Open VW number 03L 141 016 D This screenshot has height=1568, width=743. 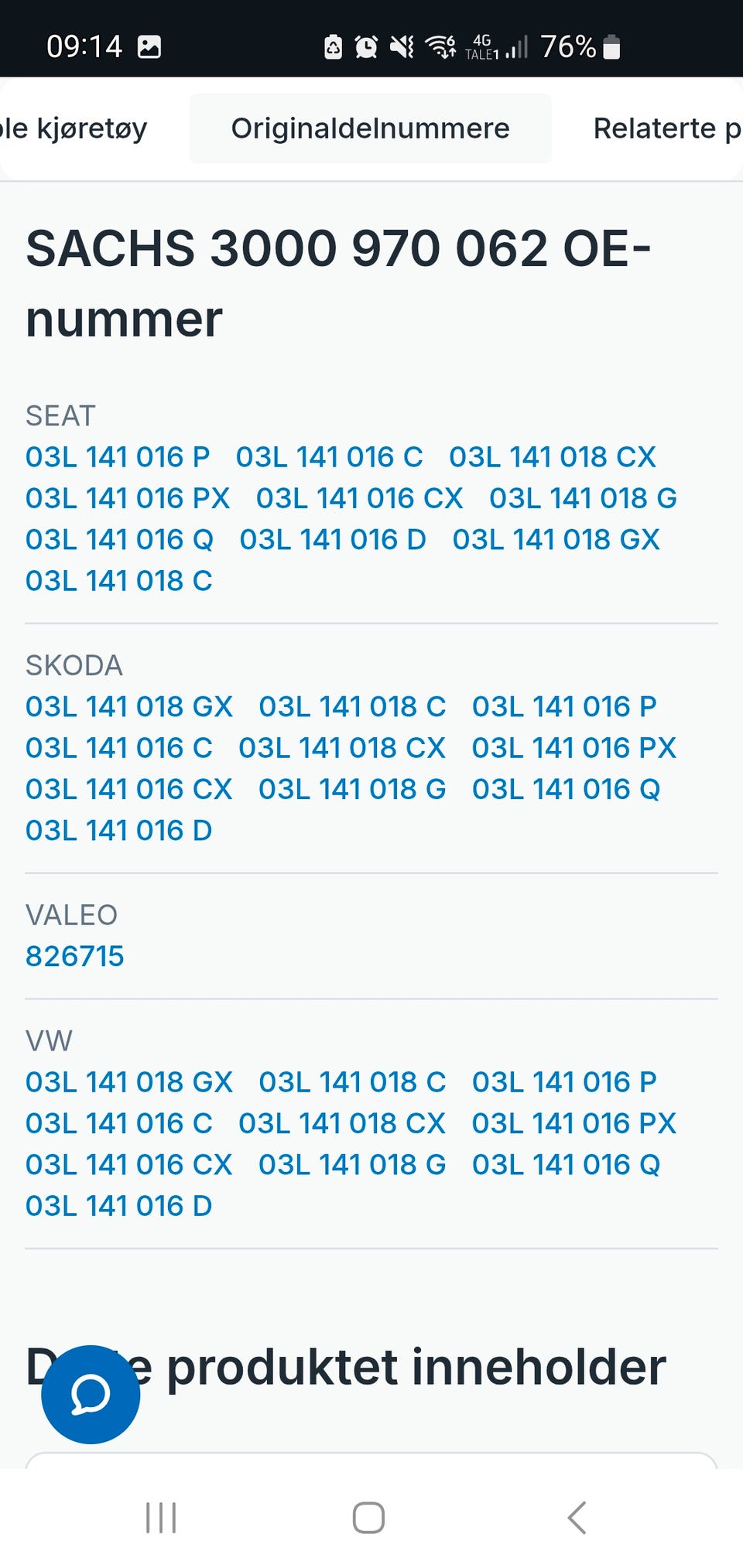[x=118, y=1205]
